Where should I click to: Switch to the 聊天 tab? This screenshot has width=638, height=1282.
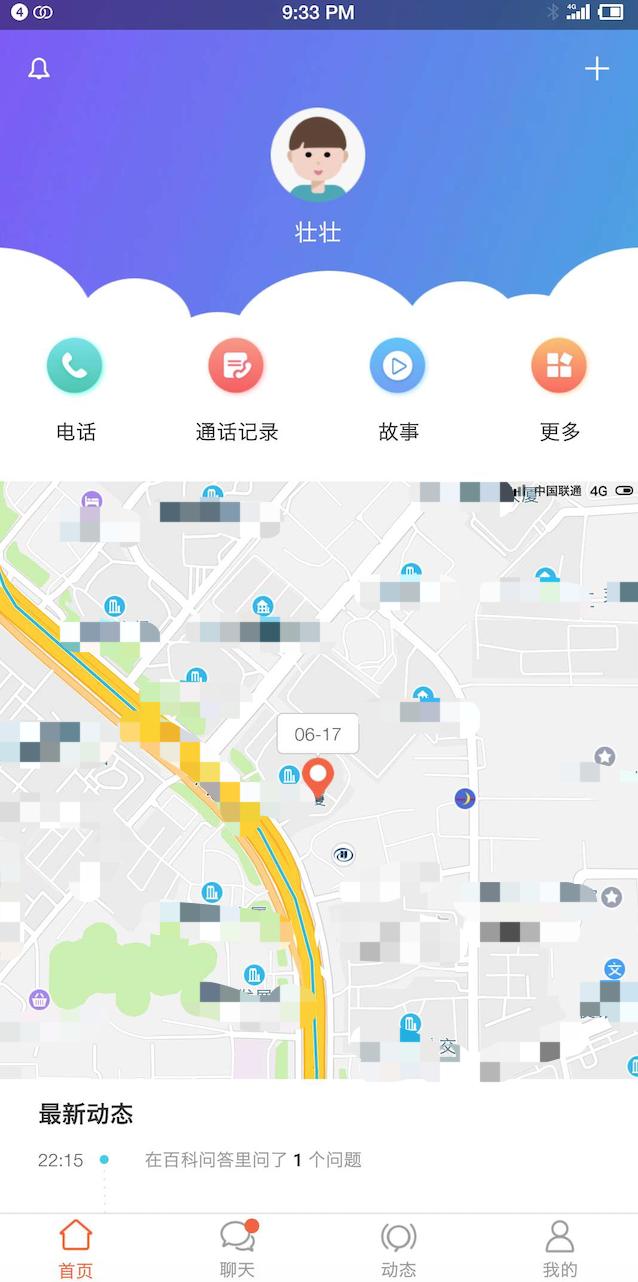(x=238, y=1247)
